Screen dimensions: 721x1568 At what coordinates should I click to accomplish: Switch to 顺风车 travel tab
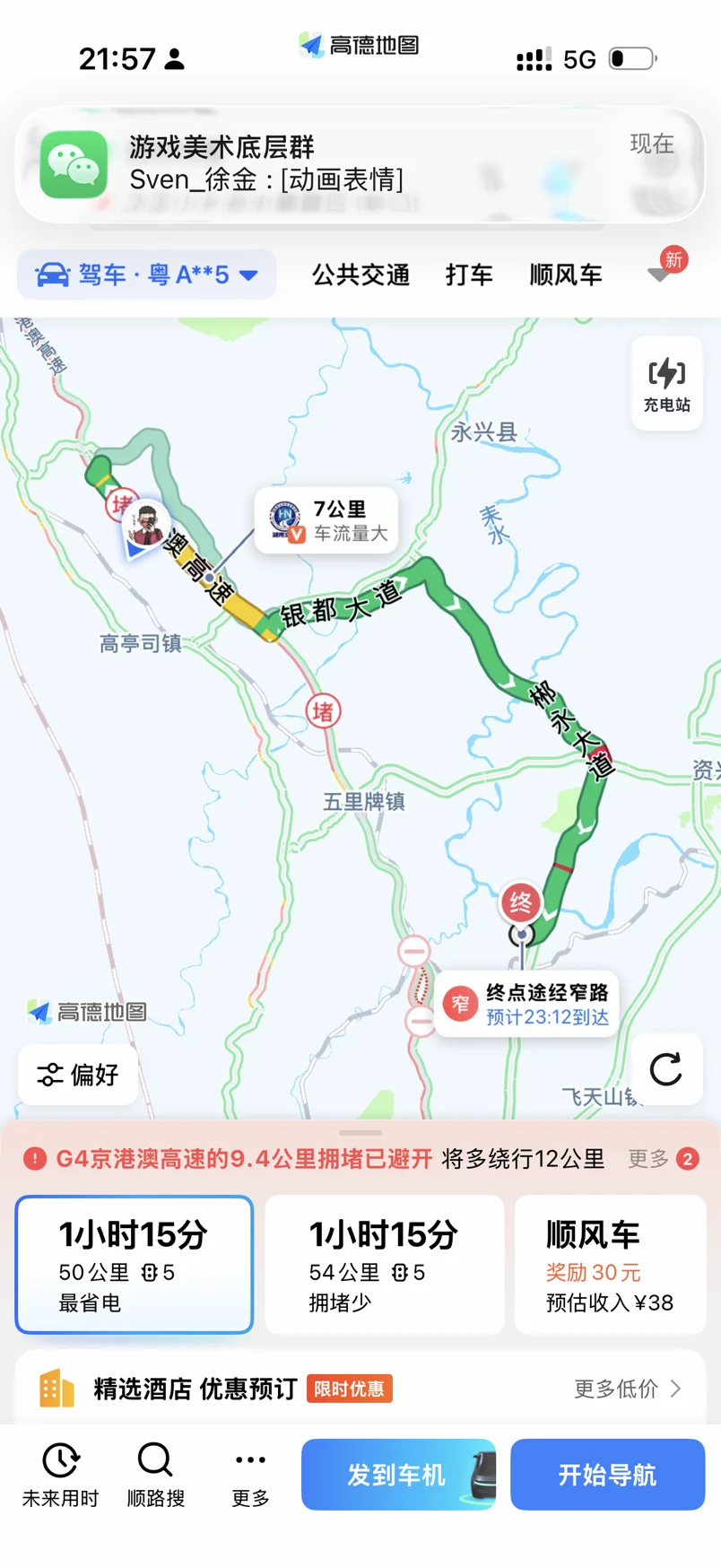pyautogui.click(x=566, y=274)
